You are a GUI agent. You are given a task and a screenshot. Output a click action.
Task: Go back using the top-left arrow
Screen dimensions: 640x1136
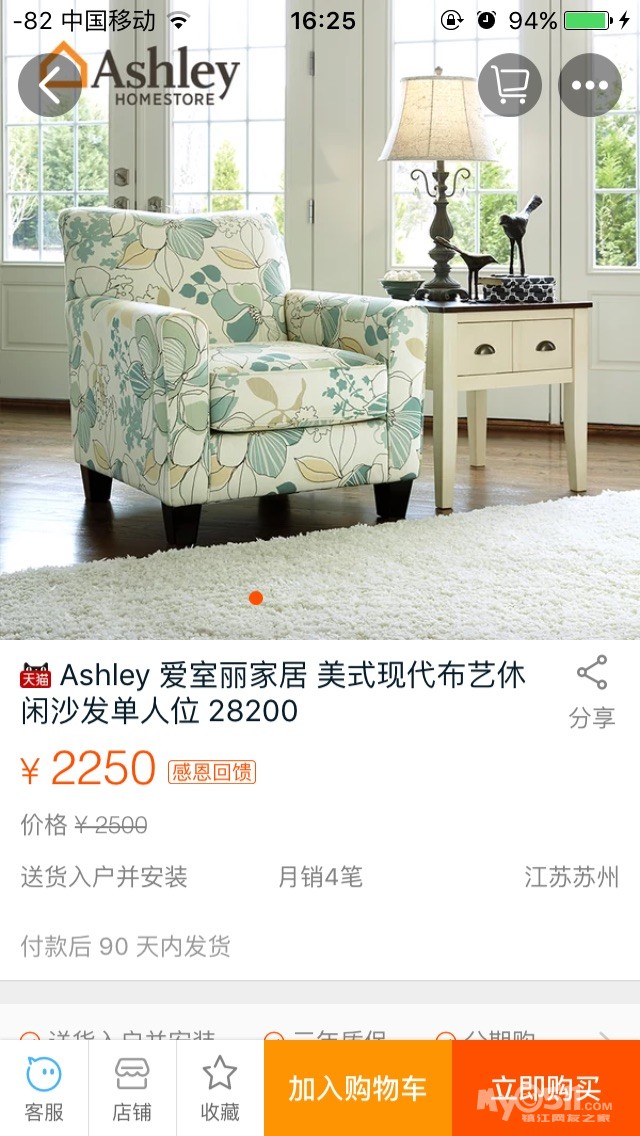(x=50, y=85)
